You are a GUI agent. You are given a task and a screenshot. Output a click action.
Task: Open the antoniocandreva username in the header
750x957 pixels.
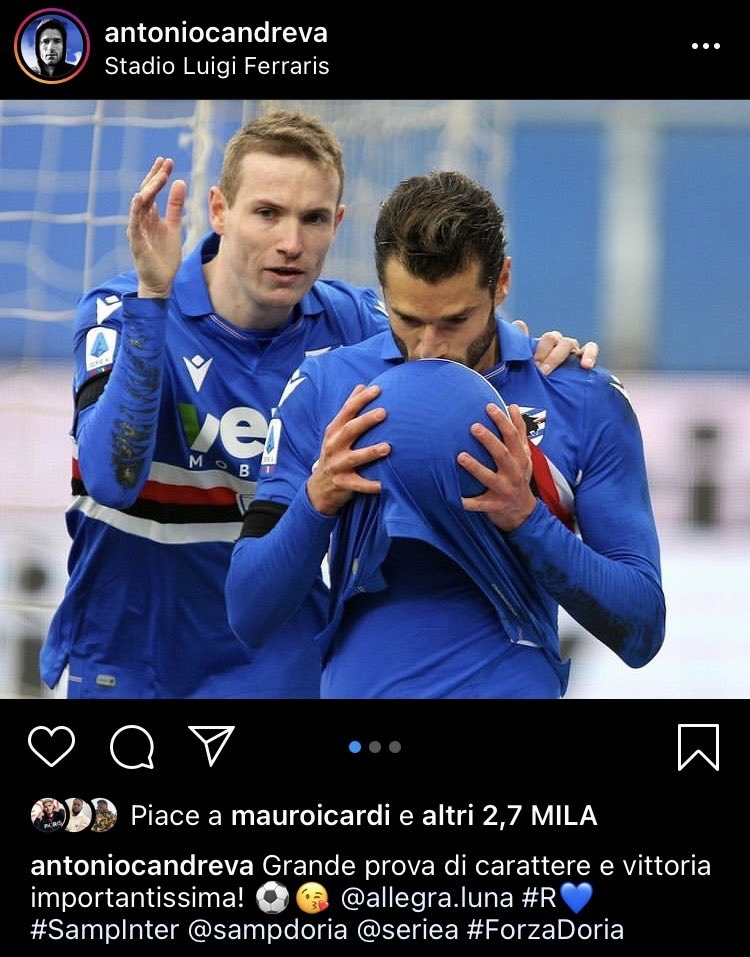[x=216, y=33]
